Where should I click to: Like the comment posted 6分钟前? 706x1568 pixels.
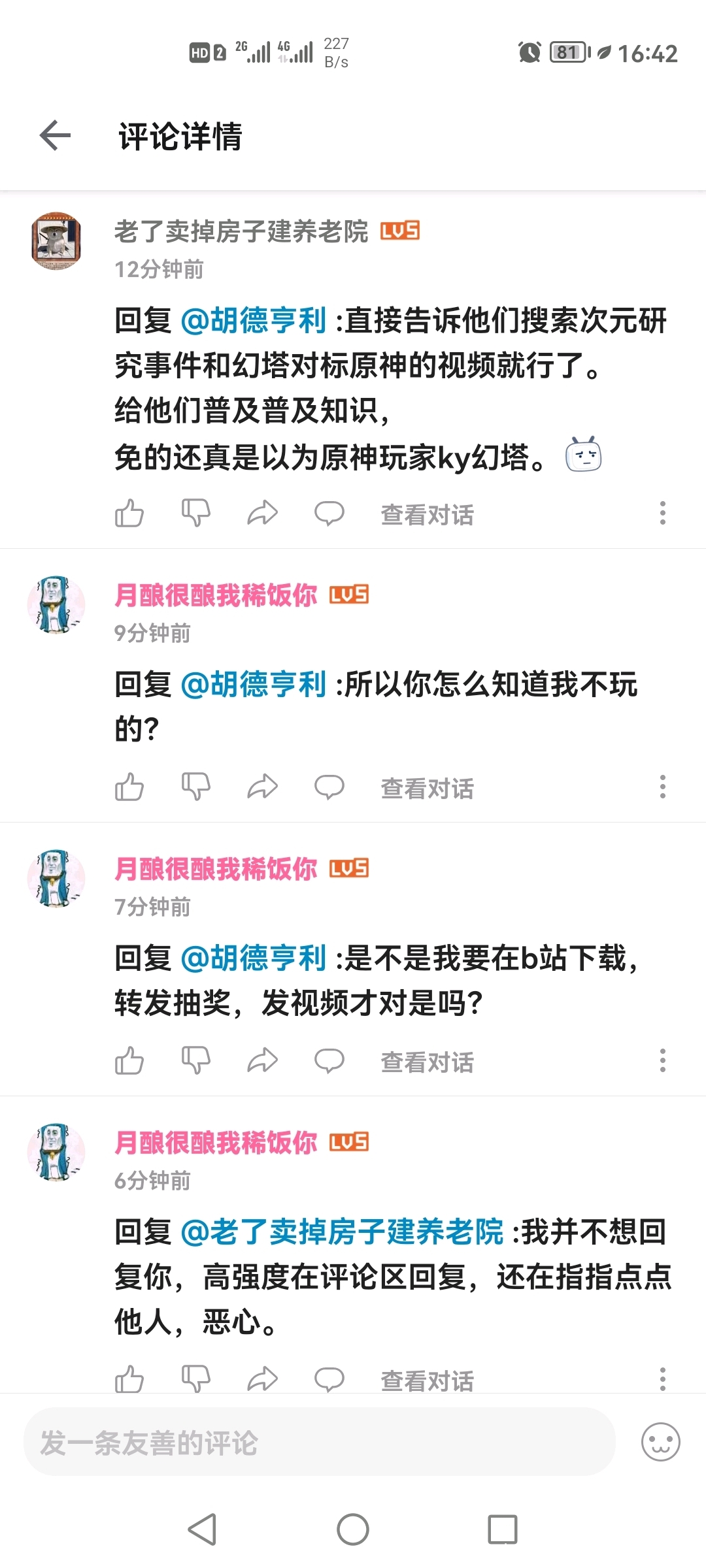point(129,1379)
